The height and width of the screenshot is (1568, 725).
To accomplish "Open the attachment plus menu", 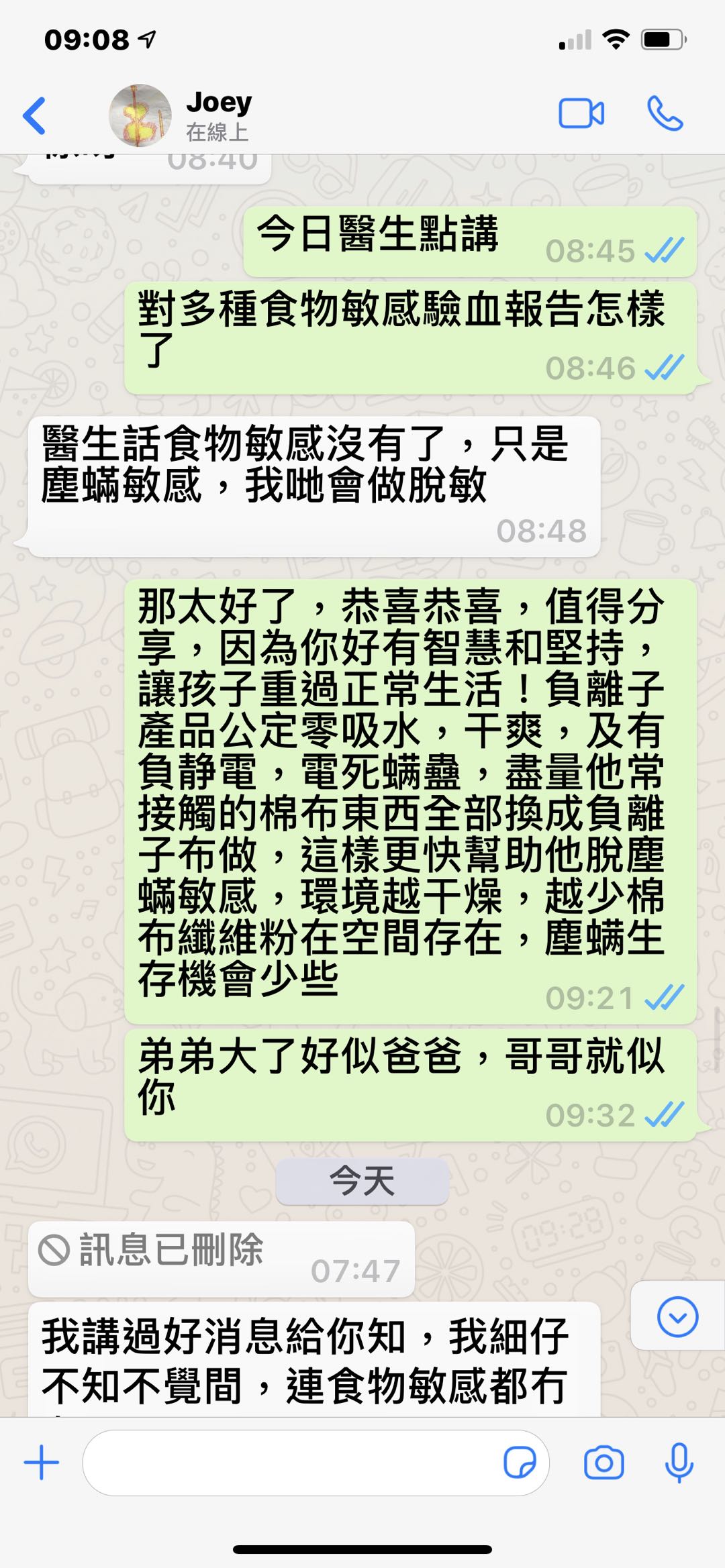I will pos(42,1463).
